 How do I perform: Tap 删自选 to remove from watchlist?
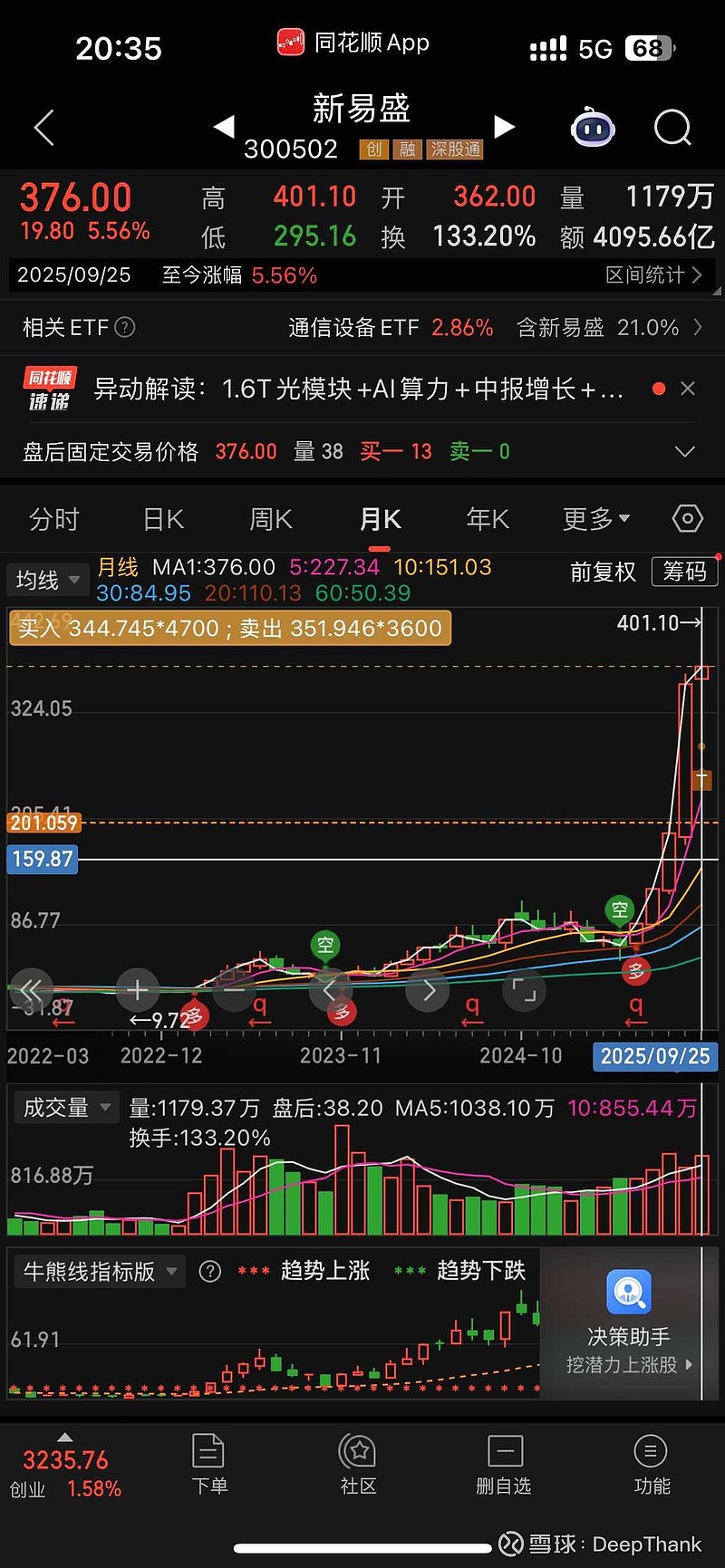504,1464
